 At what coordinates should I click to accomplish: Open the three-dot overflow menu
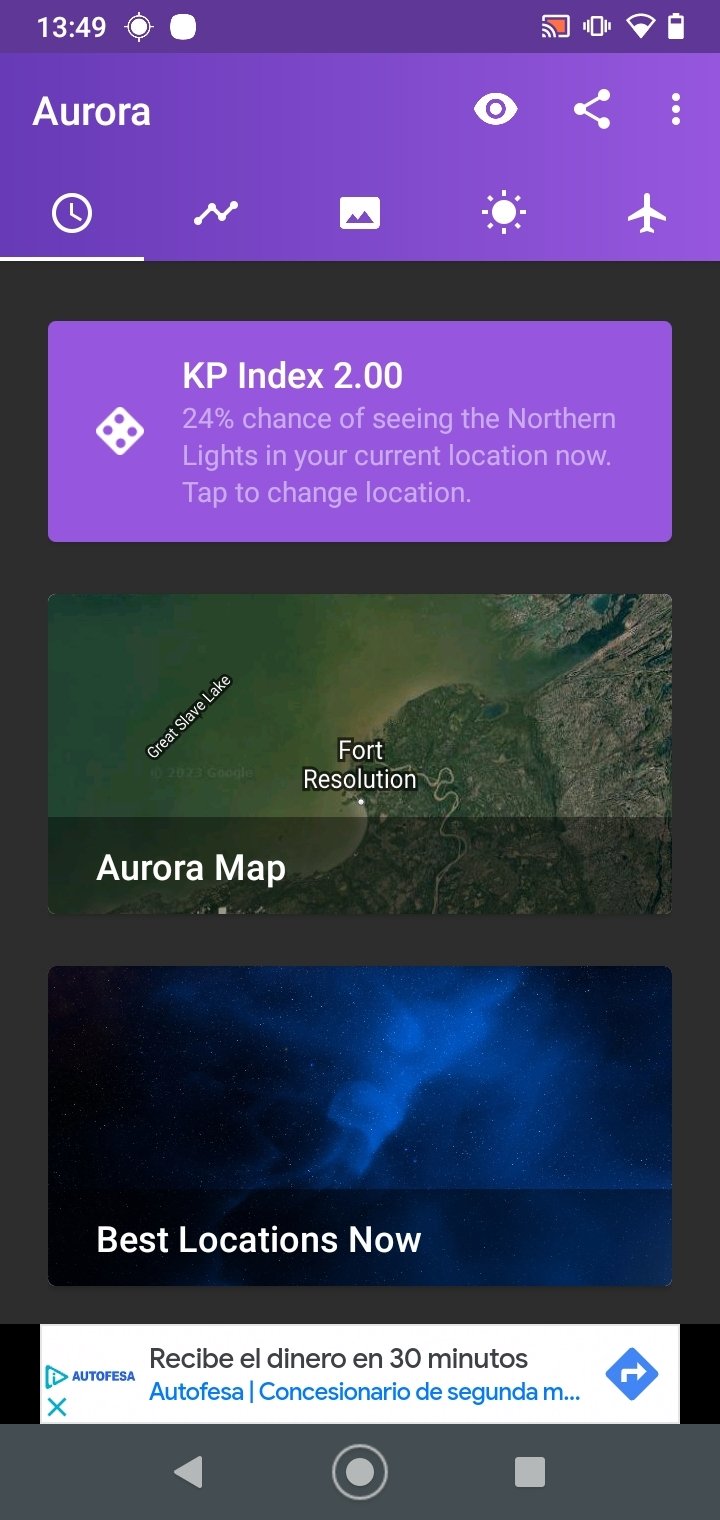click(676, 110)
